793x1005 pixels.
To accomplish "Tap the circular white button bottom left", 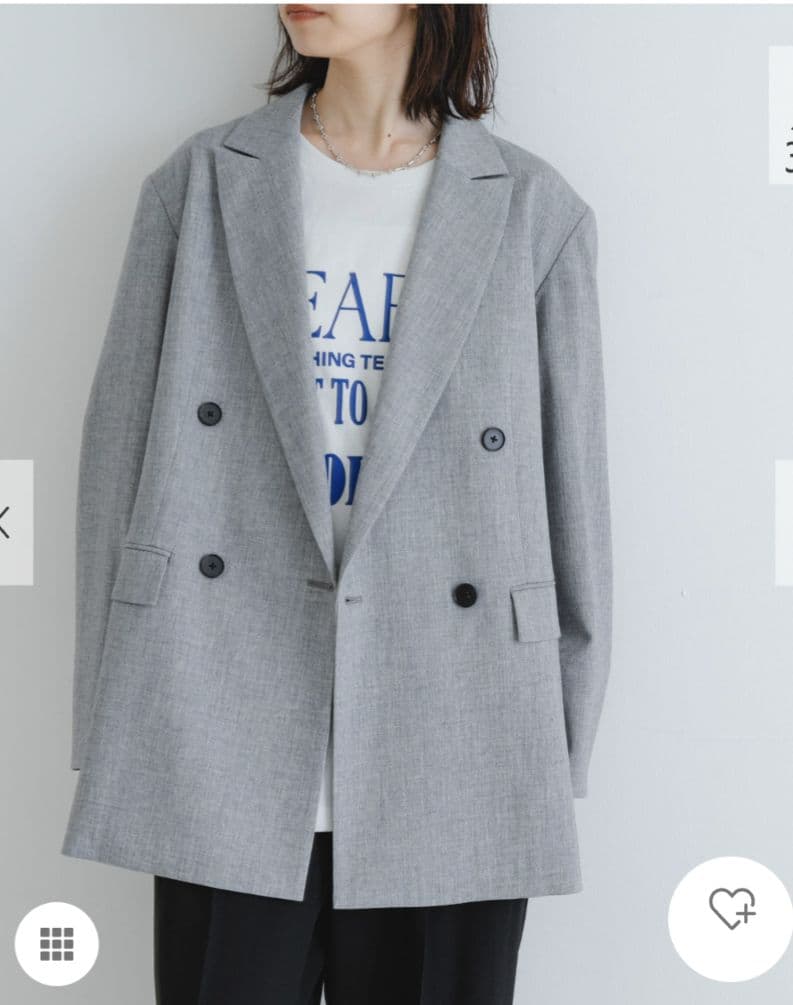I will click(57, 941).
